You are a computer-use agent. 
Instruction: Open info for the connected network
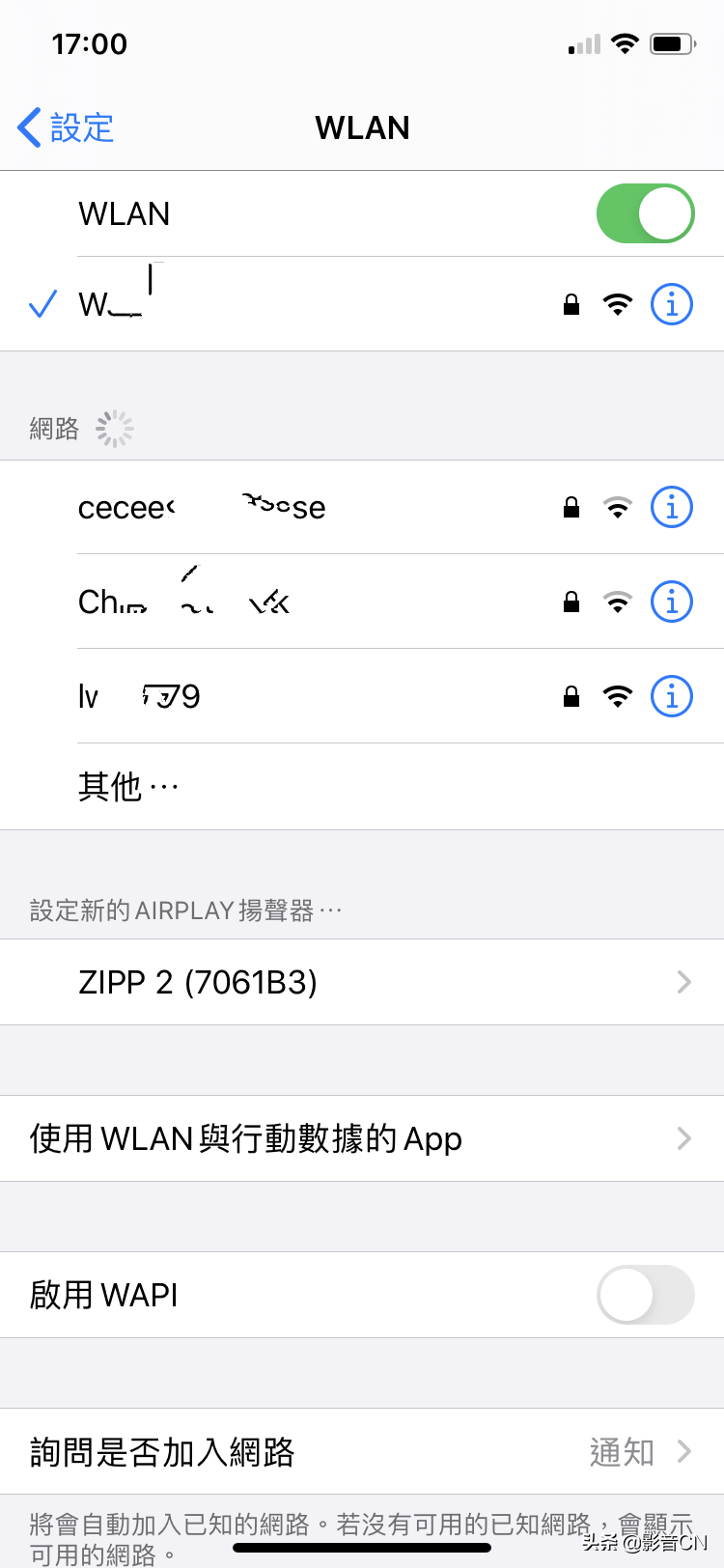point(672,305)
